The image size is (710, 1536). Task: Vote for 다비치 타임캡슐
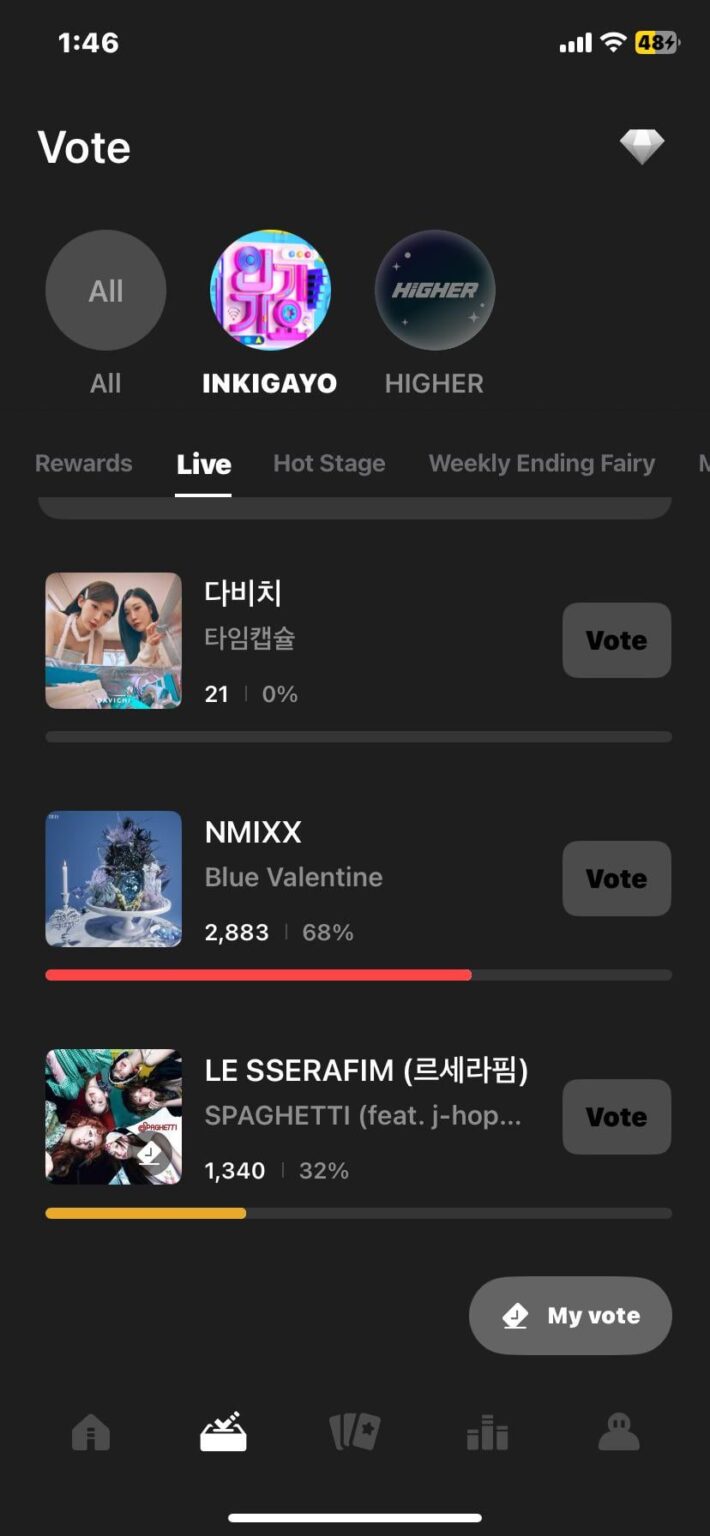(616, 640)
